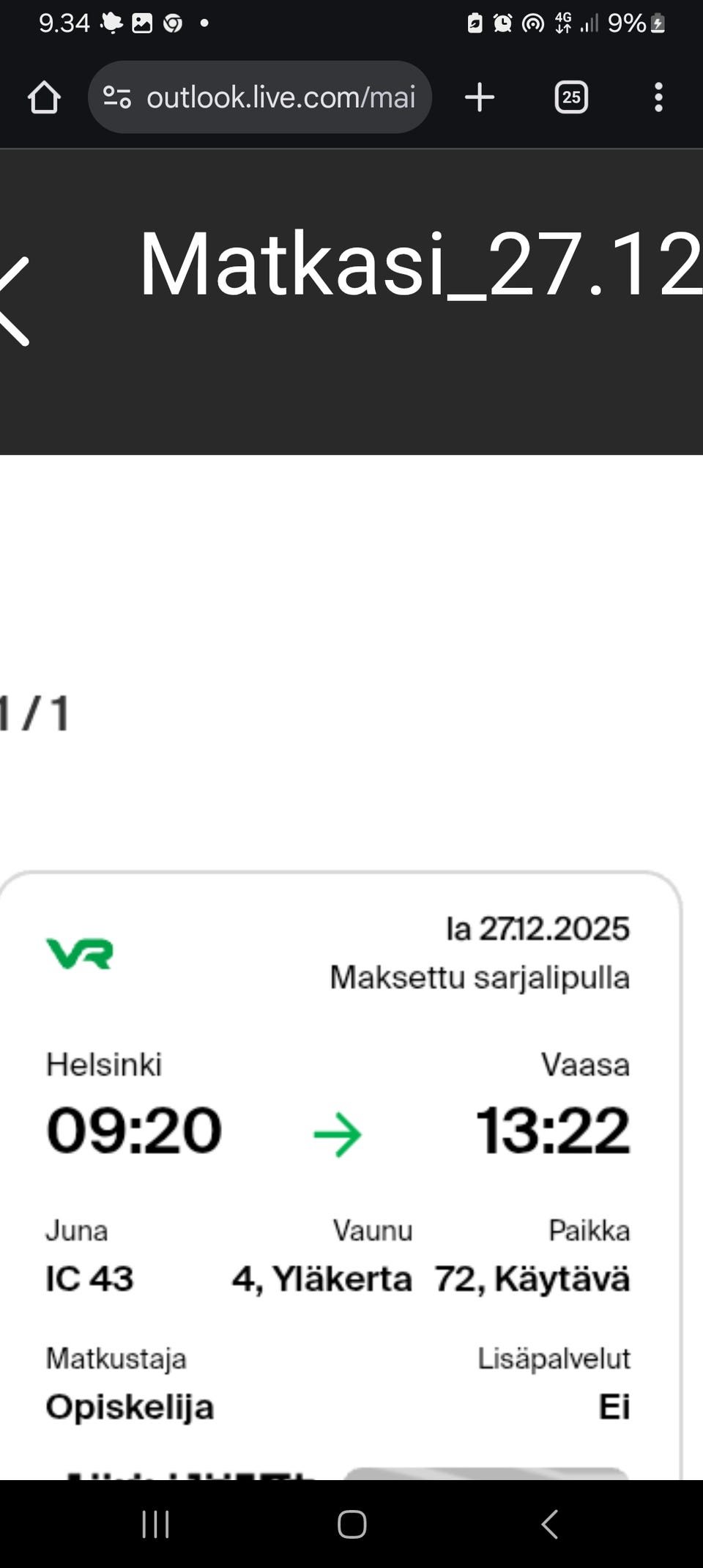This screenshot has height=1568, width=703.
Task: Click the arrival time 13:22 for Vaasa
Action: (x=553, y=1131)
